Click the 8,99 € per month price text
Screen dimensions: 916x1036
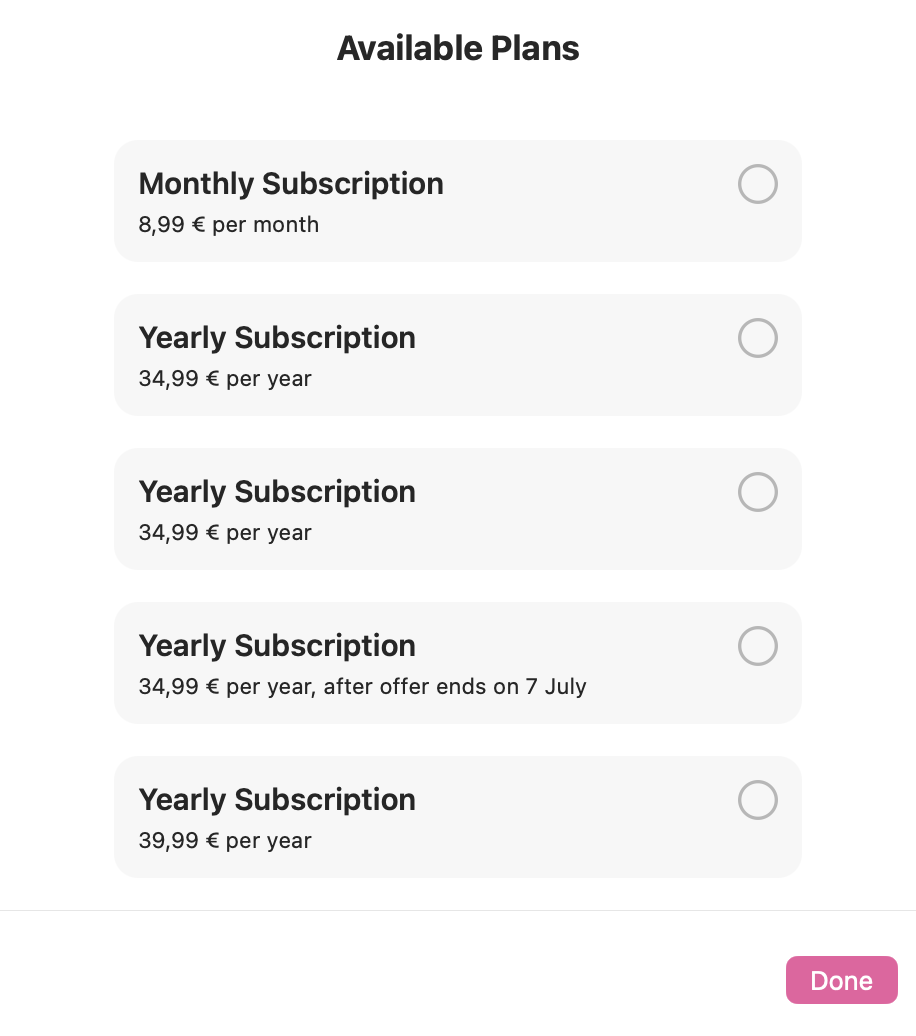pyautogui.click(x=228, y=225)
